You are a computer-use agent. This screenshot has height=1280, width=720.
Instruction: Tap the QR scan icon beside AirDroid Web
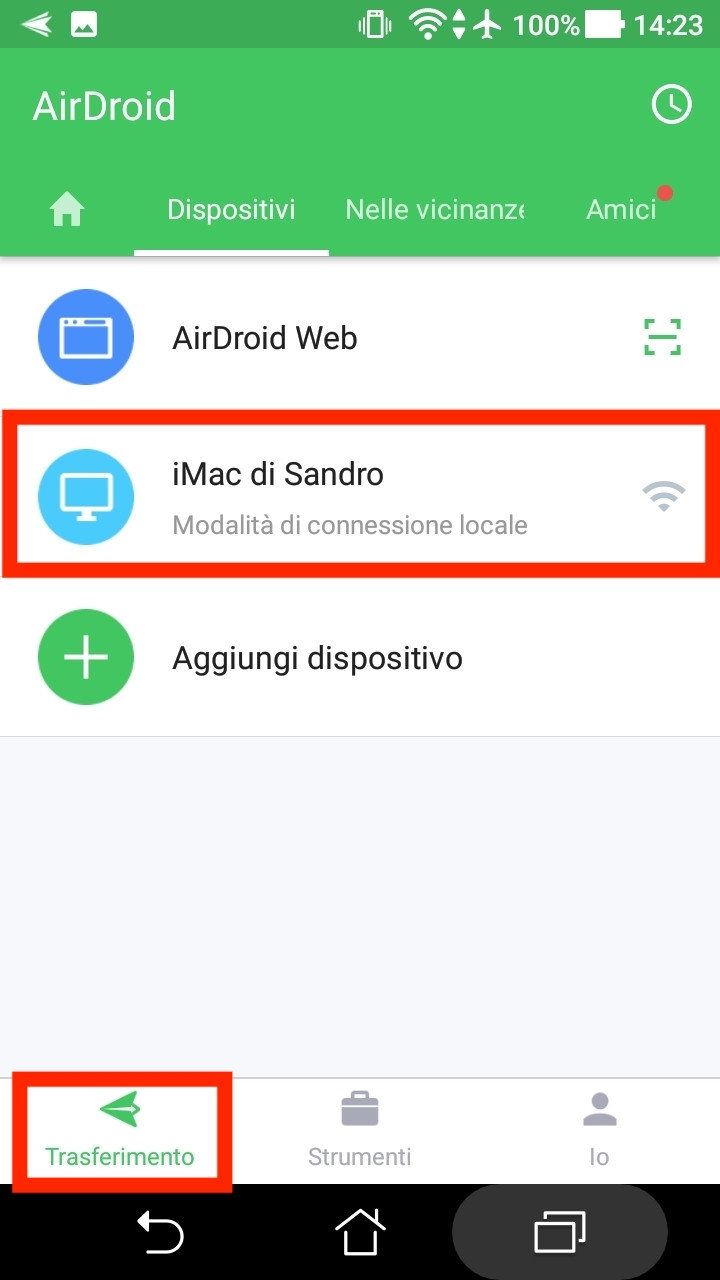(662, 338)
